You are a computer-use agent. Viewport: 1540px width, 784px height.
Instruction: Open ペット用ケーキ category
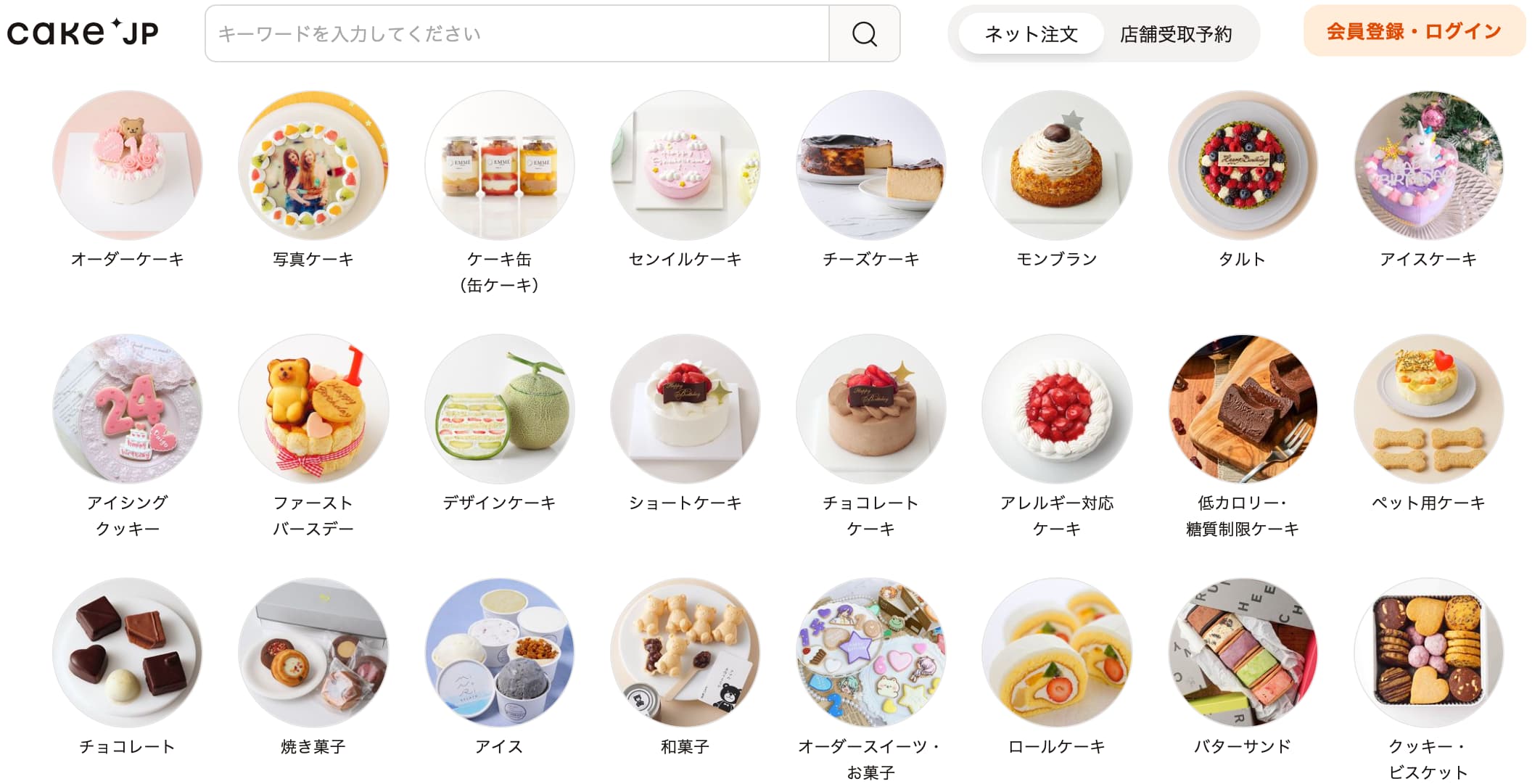tap(1428, 410)
